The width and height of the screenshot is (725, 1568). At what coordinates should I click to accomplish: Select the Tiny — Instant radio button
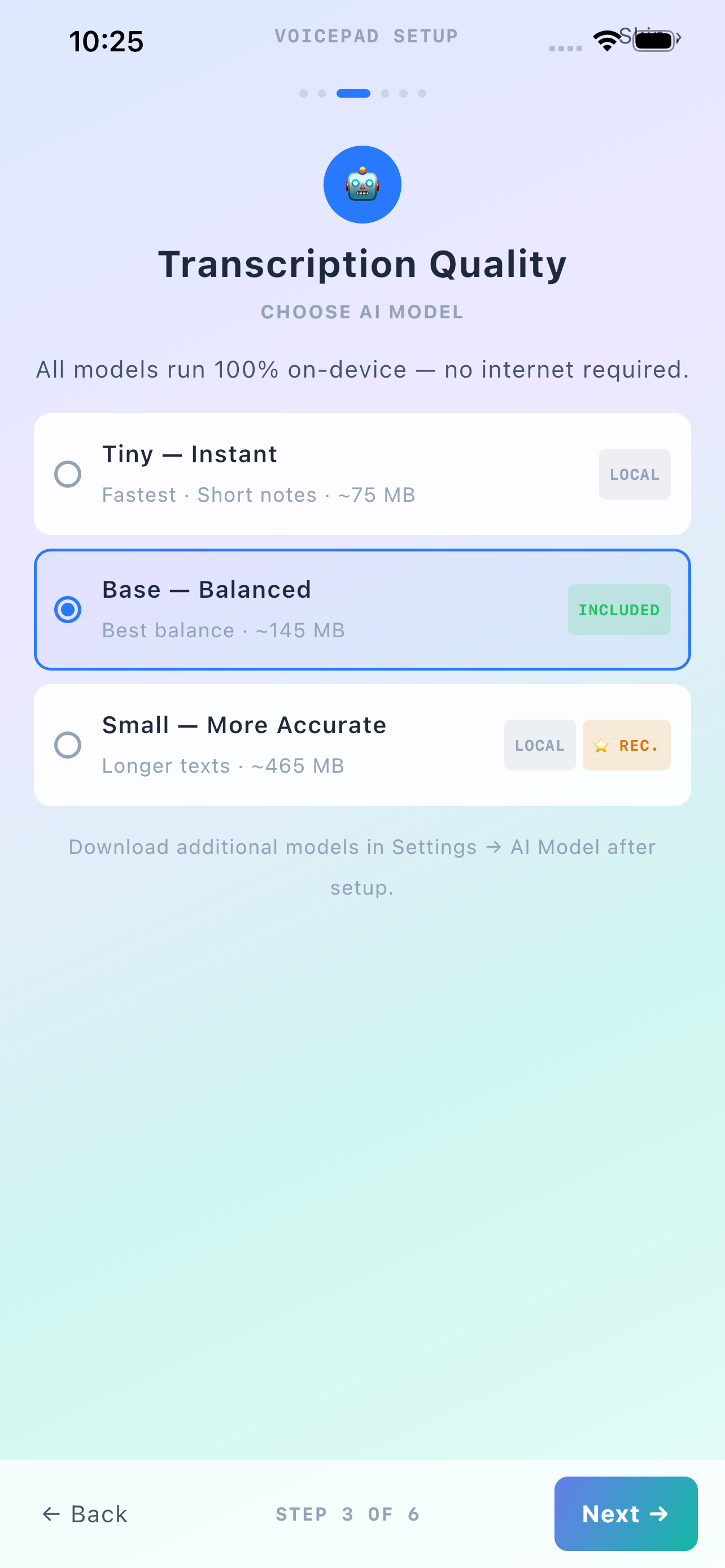69,474
